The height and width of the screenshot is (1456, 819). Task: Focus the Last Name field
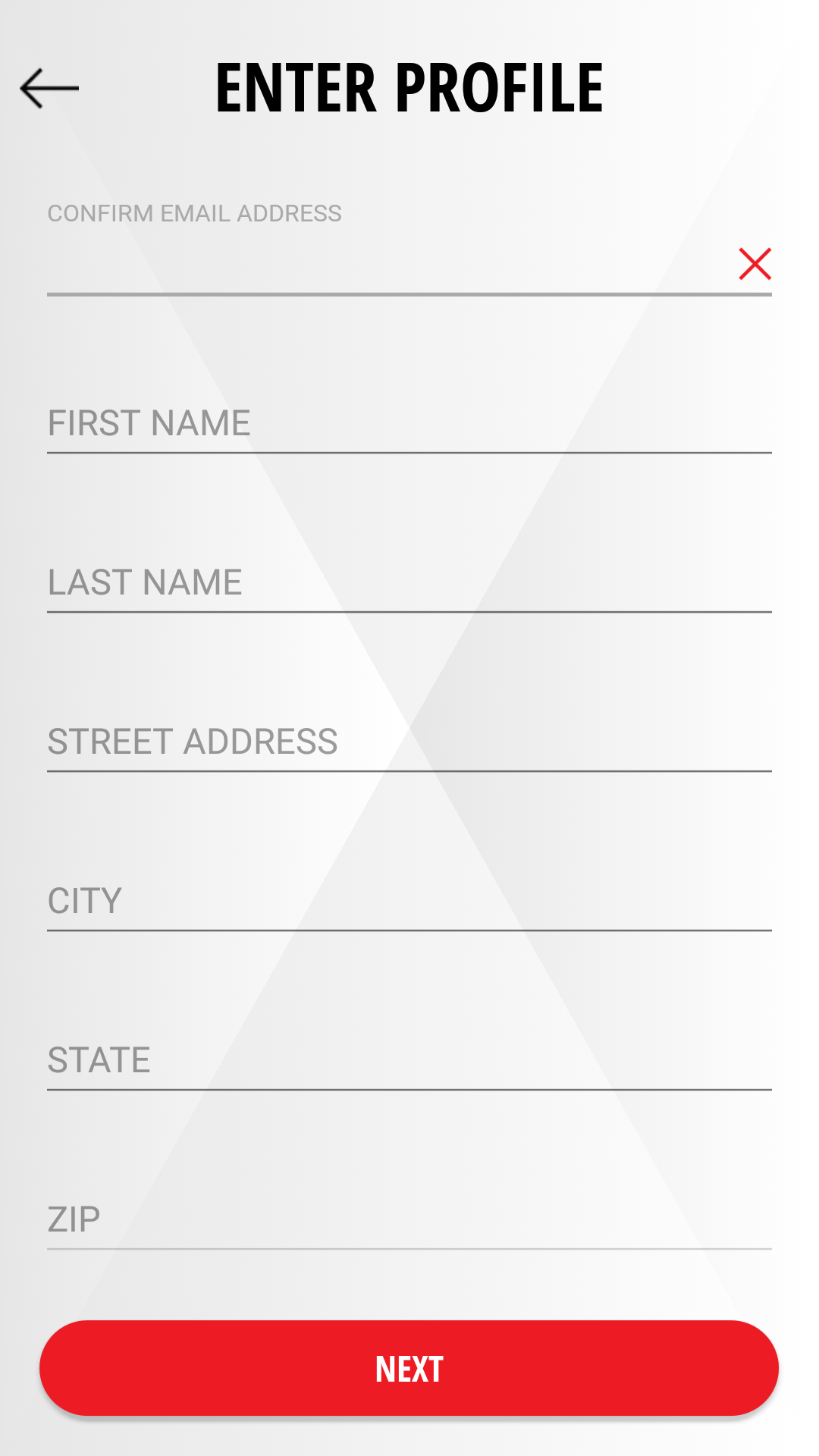click(x=409, y=582)
